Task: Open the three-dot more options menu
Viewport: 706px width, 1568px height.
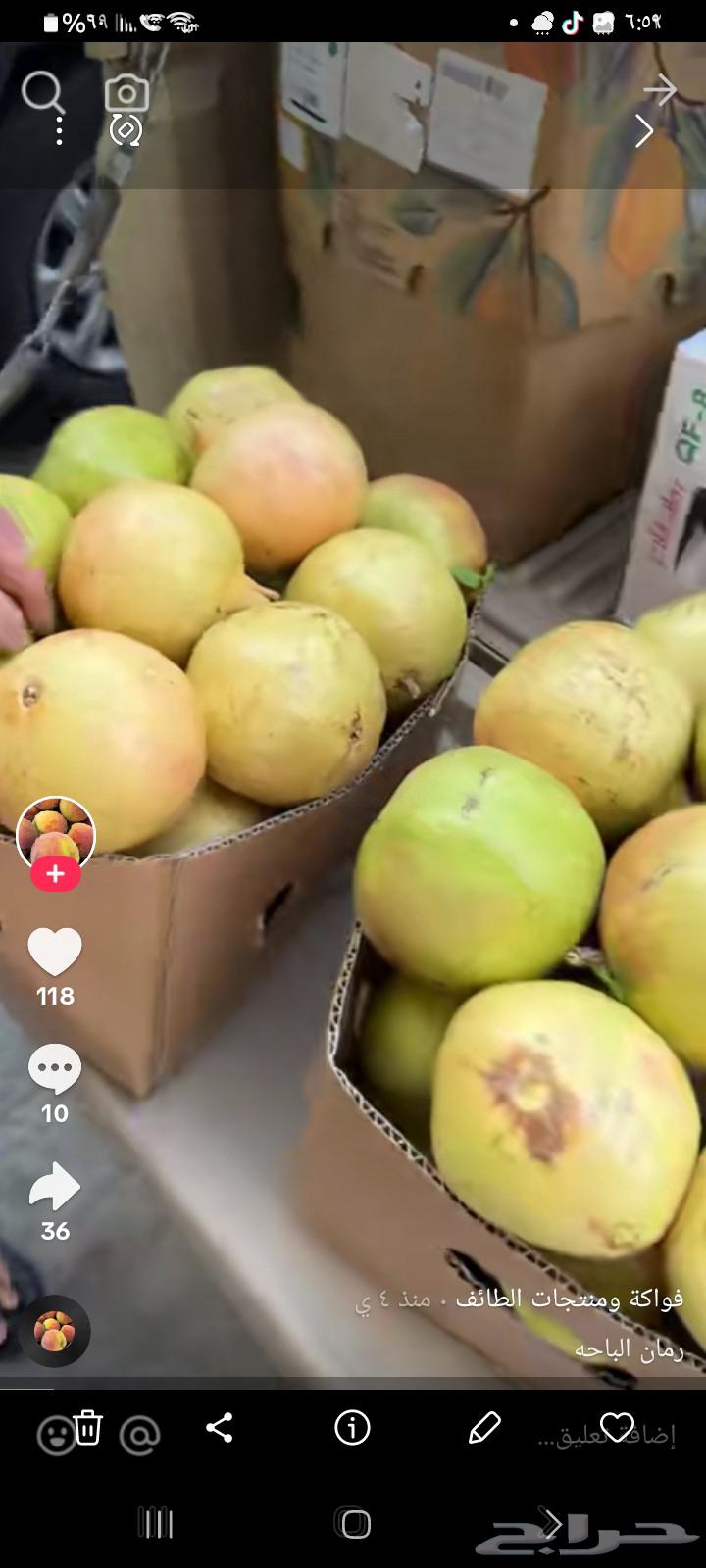Action: 60,130
